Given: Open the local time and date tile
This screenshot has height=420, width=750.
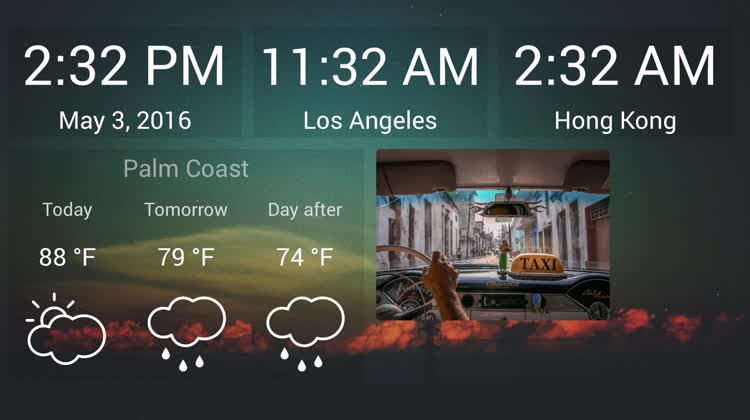Looking at the screenshot, I should click(125, 85).
